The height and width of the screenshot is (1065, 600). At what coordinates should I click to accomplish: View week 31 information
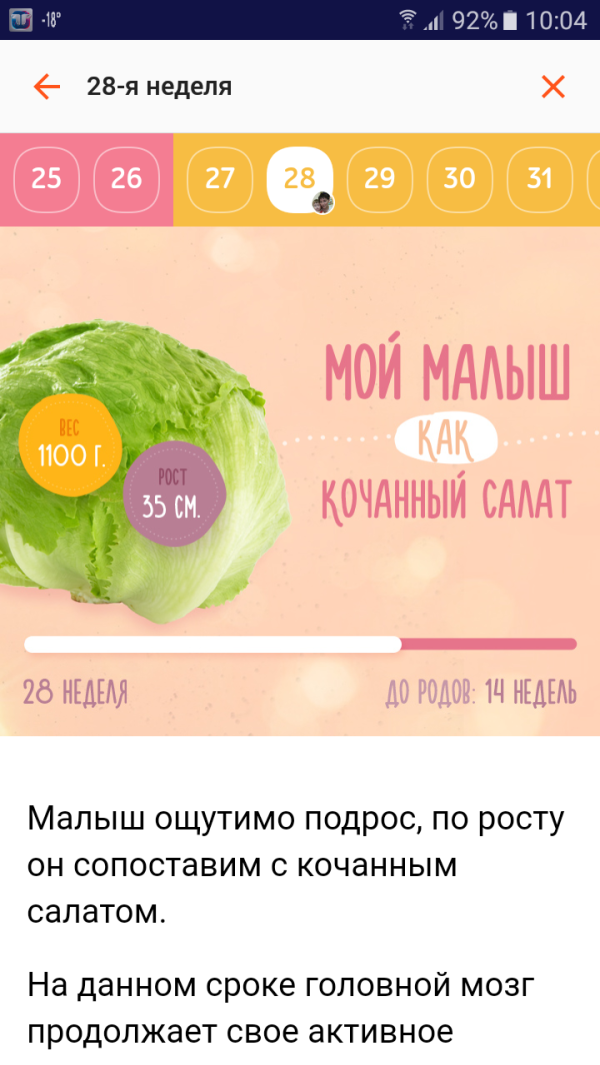click(540, 179)
